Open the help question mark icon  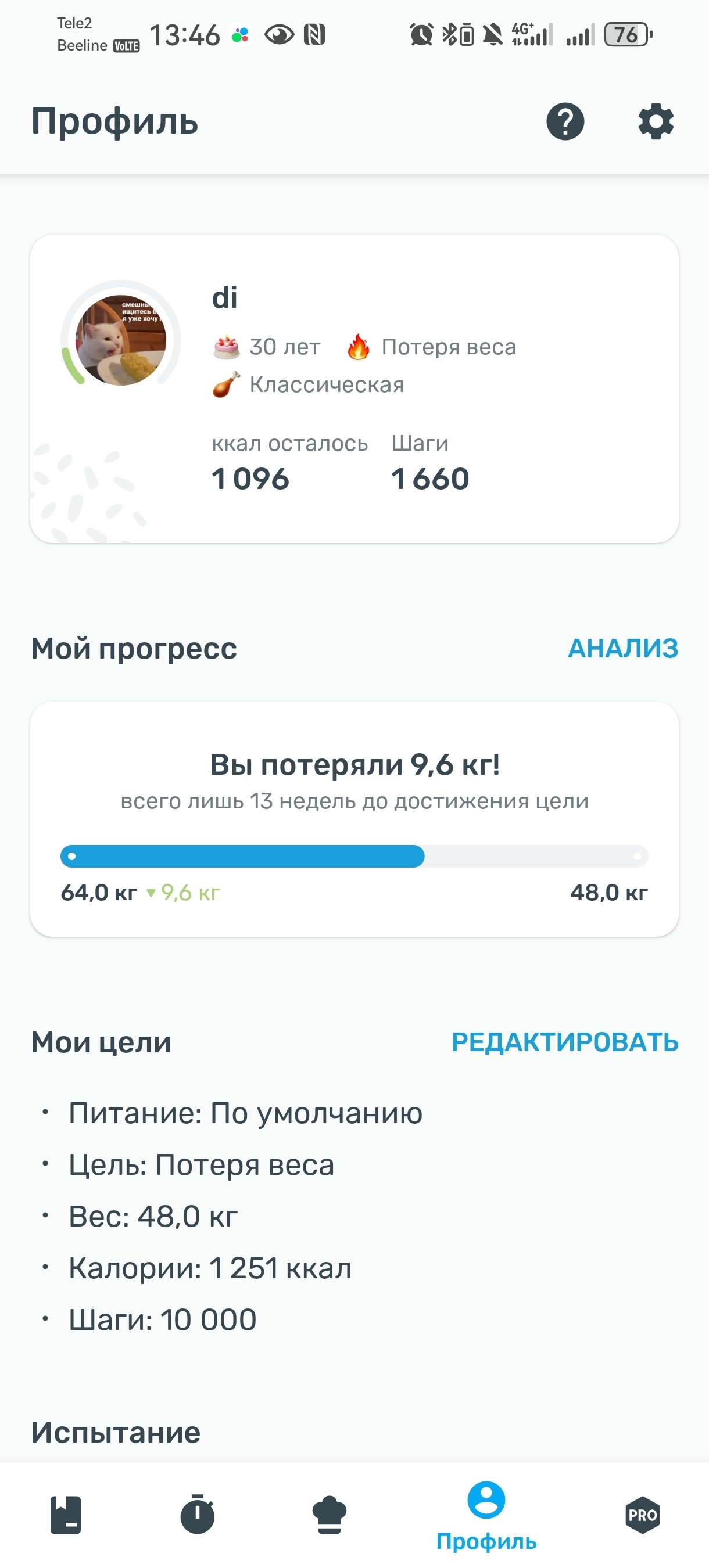[565, 122]
